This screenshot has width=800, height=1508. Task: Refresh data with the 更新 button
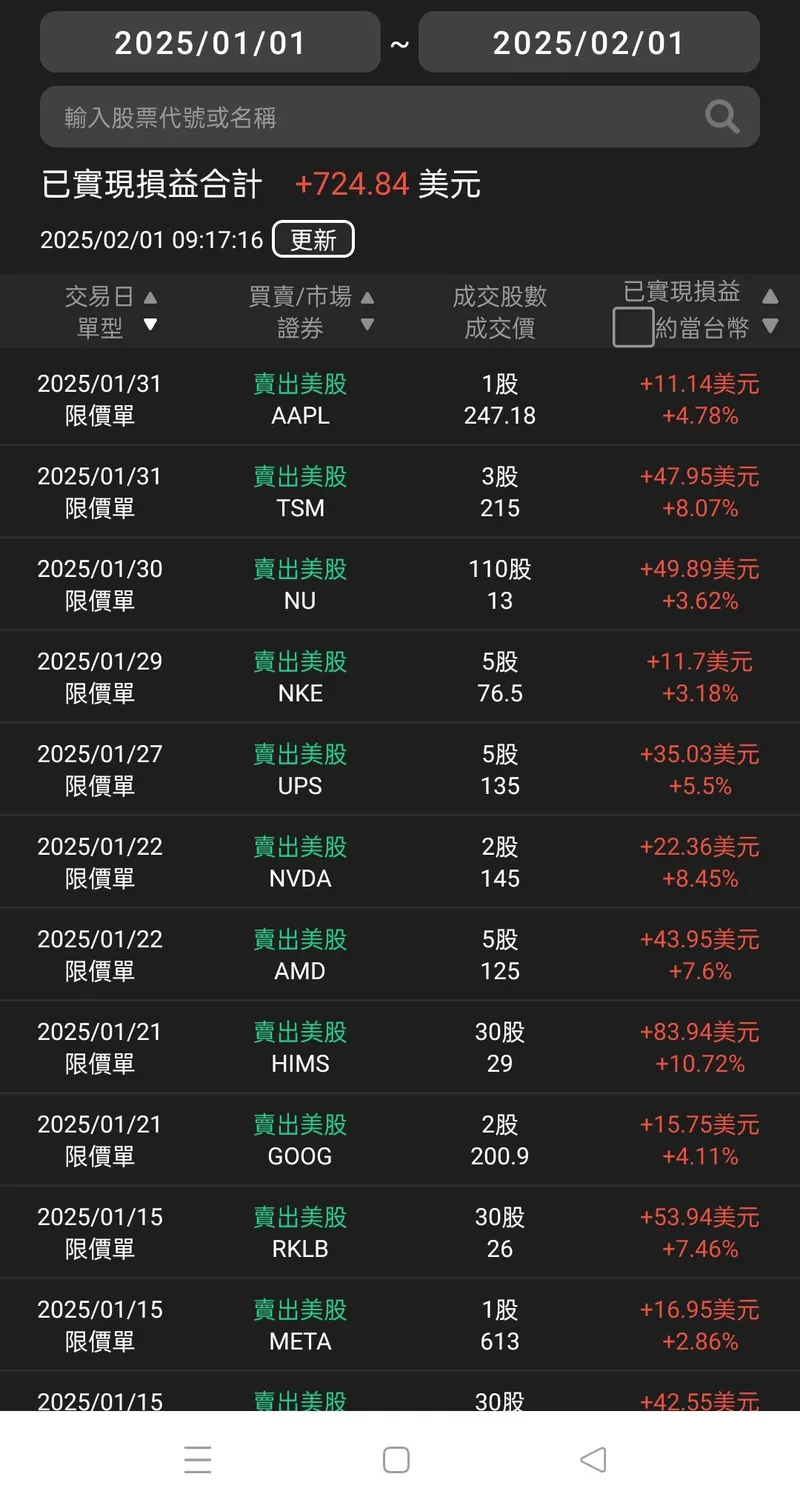coord(313,240)
